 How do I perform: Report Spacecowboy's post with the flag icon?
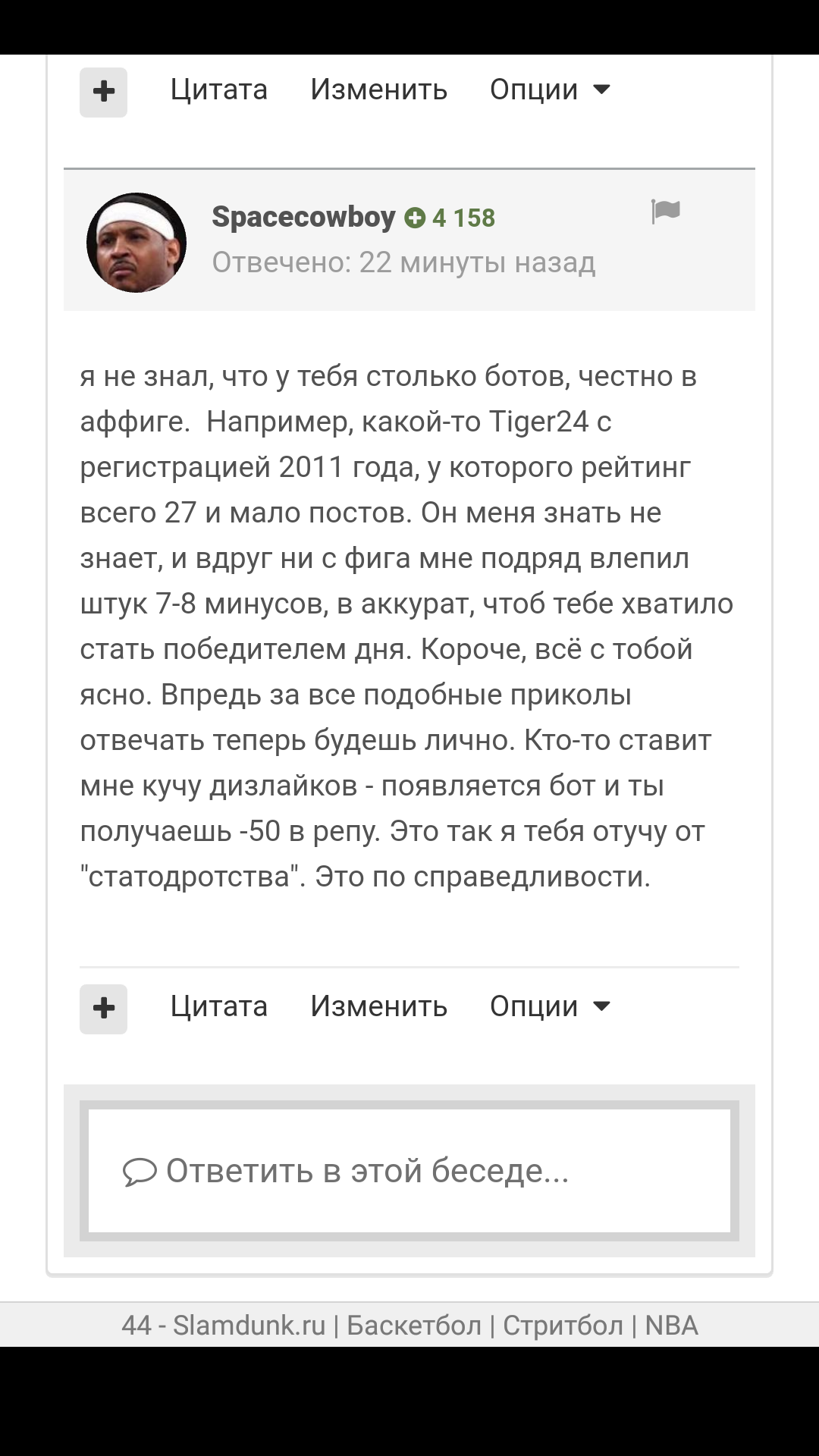[x=666, y=211]
